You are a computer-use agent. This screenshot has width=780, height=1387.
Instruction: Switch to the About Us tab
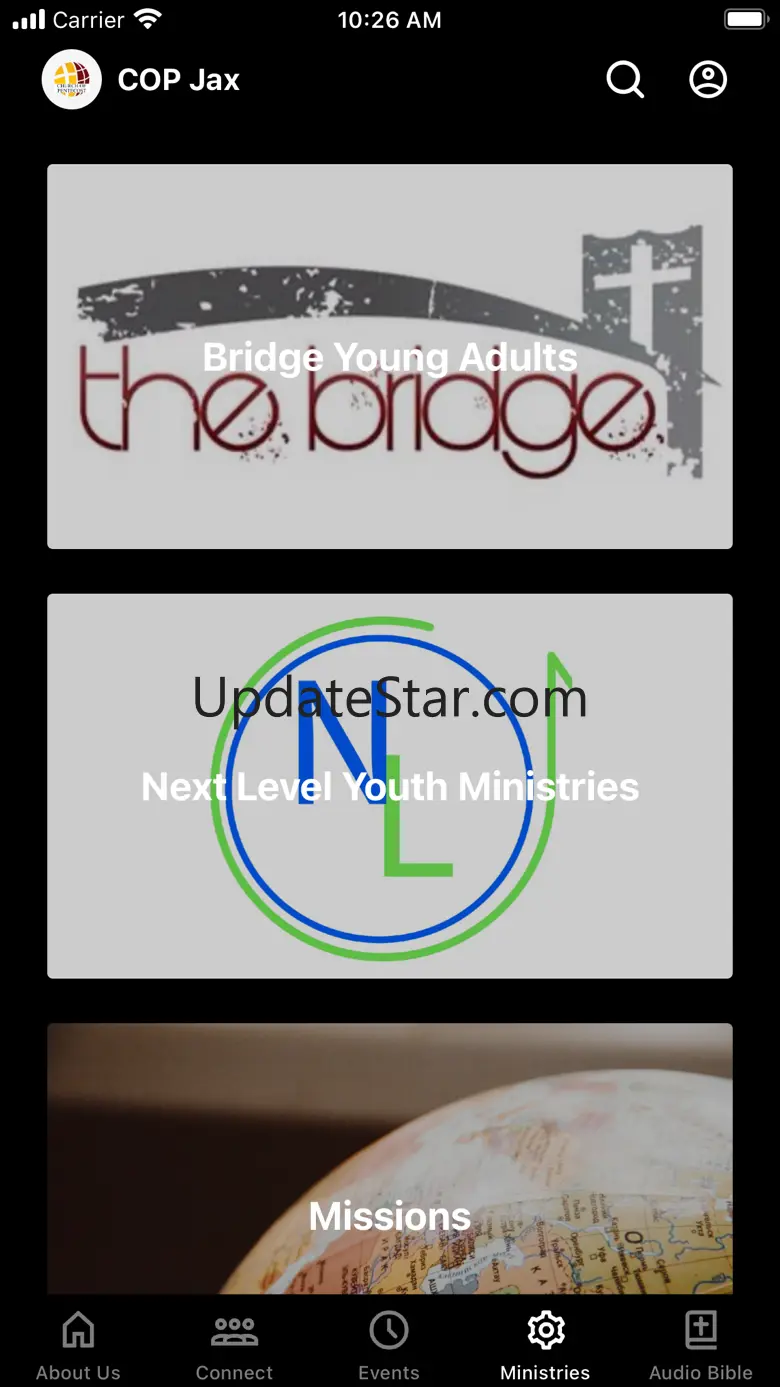[78, 1346]
